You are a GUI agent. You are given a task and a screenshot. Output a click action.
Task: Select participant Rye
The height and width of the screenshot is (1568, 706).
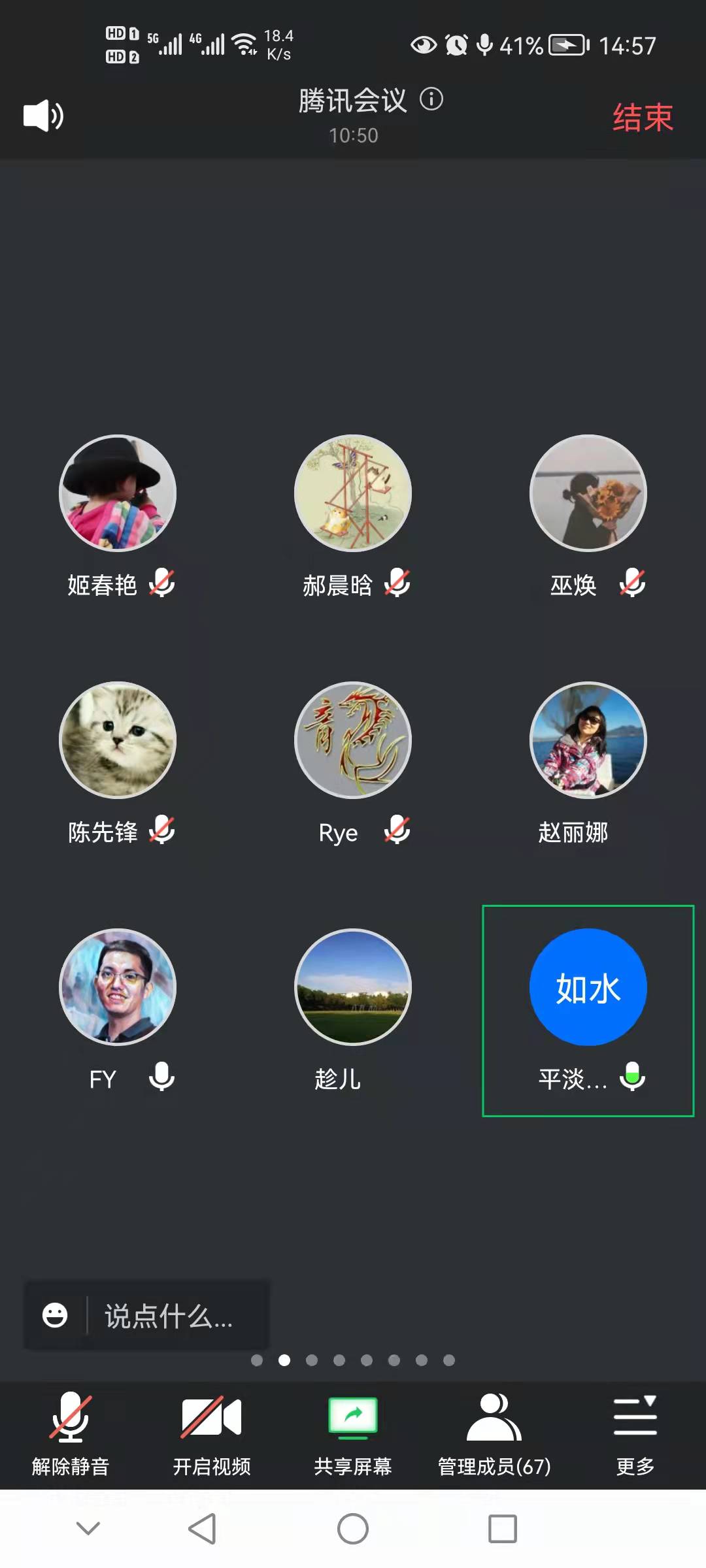coord(353,740)
